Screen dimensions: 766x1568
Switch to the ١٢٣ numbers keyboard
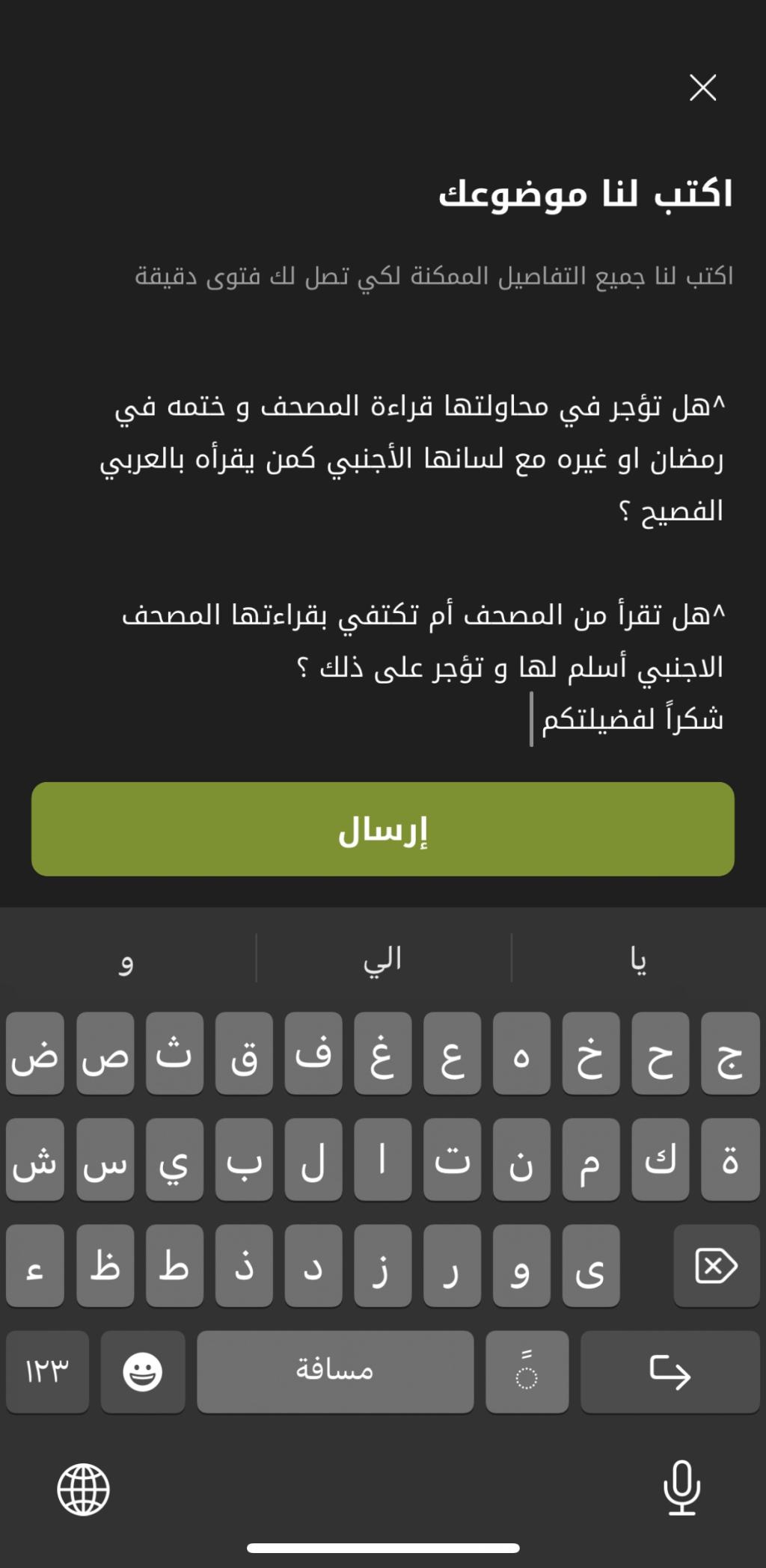47,1371
